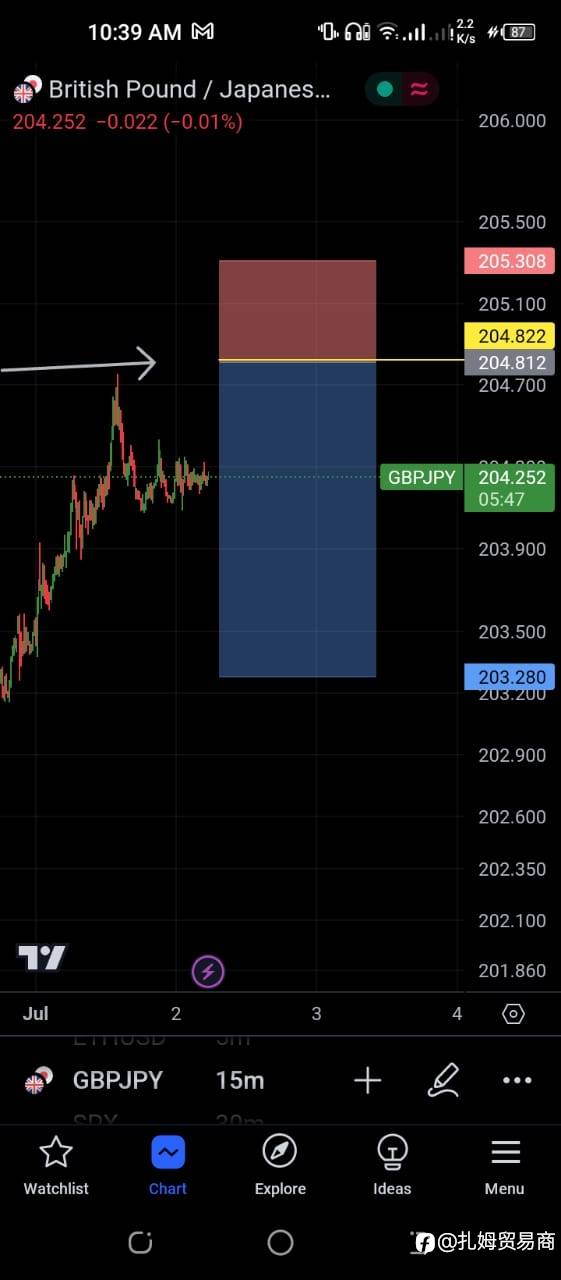
Task: Tap the purple lightning bolt icon
Action: point(208,971)
